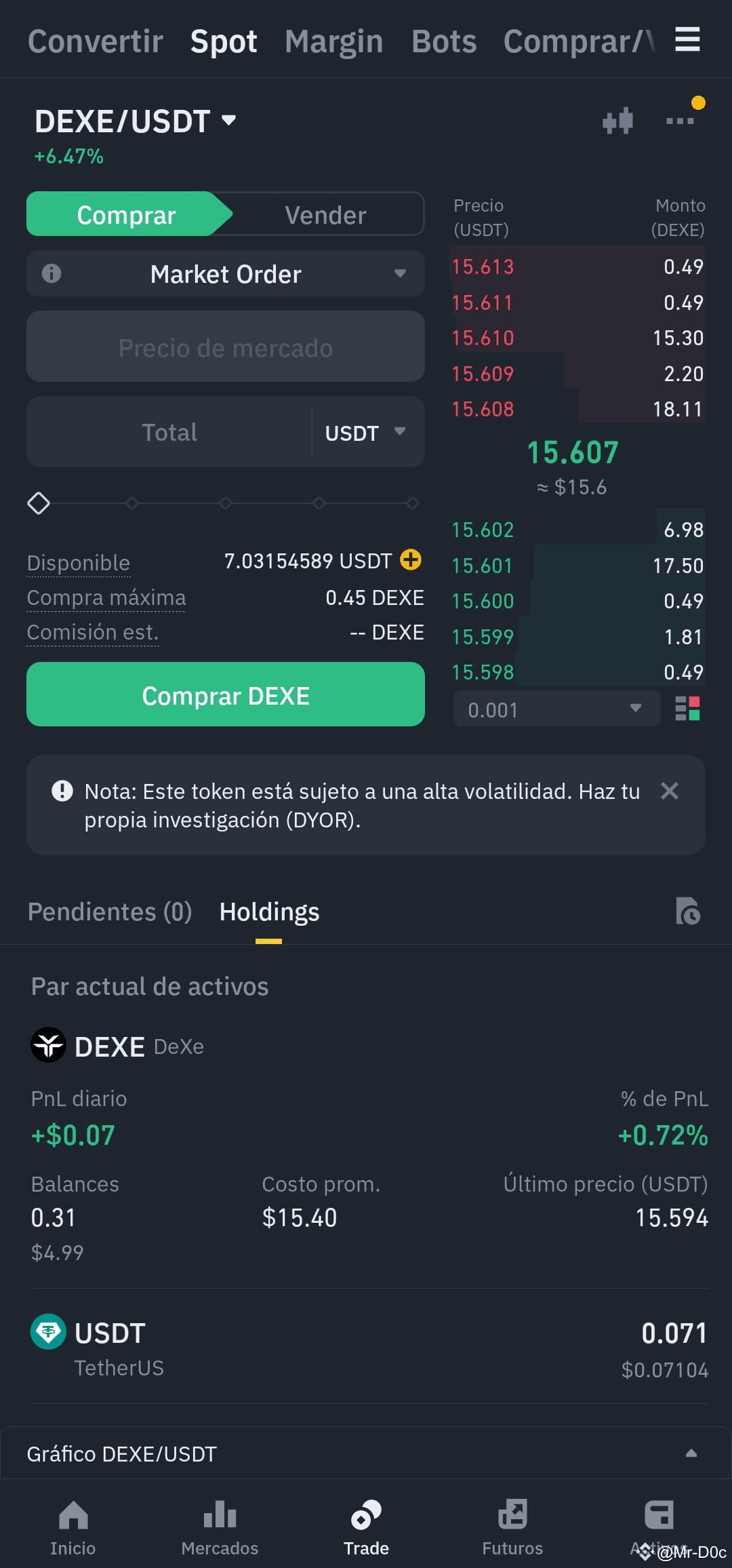Viewport: 732px width, 1568px height.
Task: Open the Bots tab
Action: (444, 41)
